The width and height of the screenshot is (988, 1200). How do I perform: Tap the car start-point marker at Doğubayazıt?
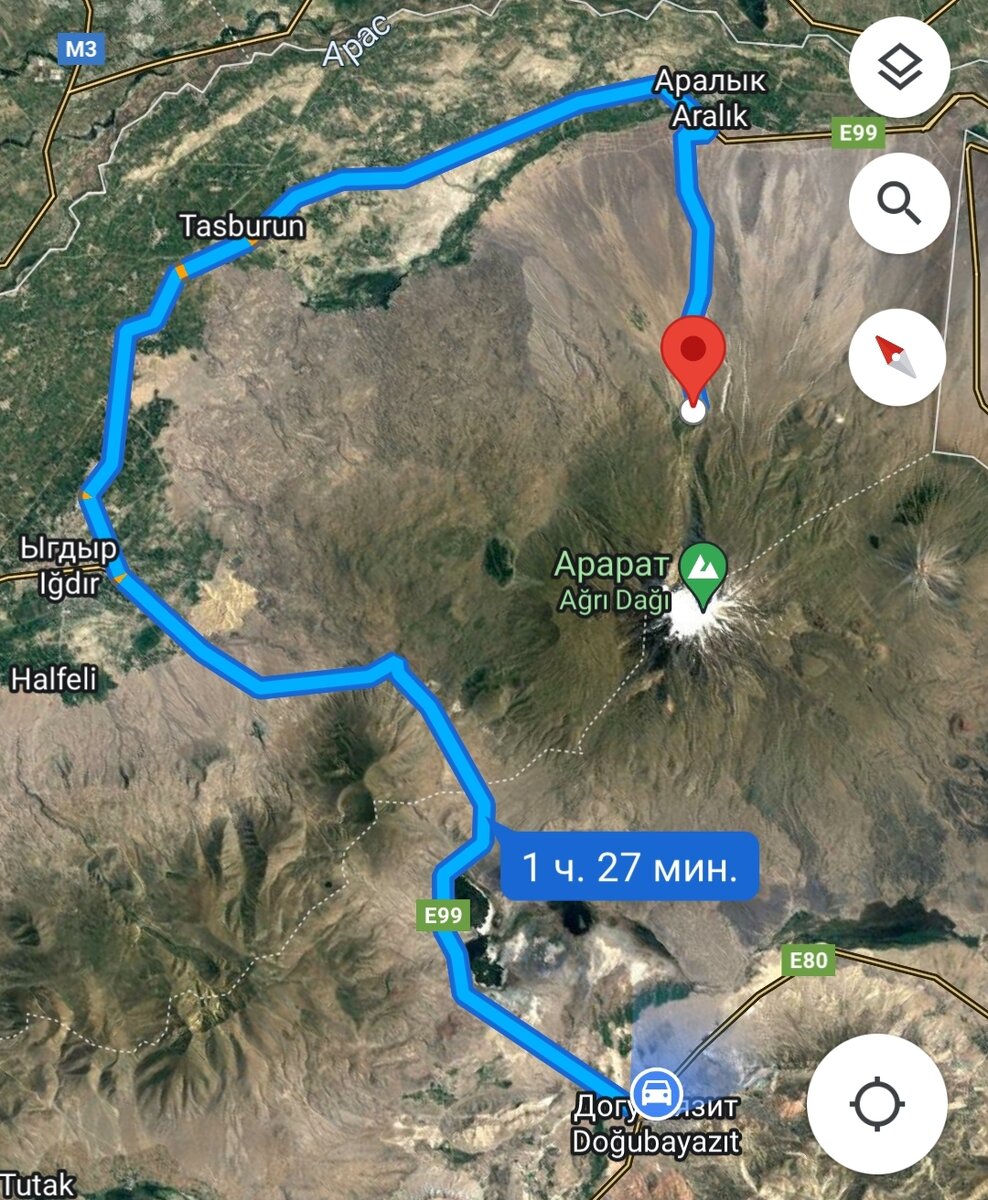click(656, 1092)
